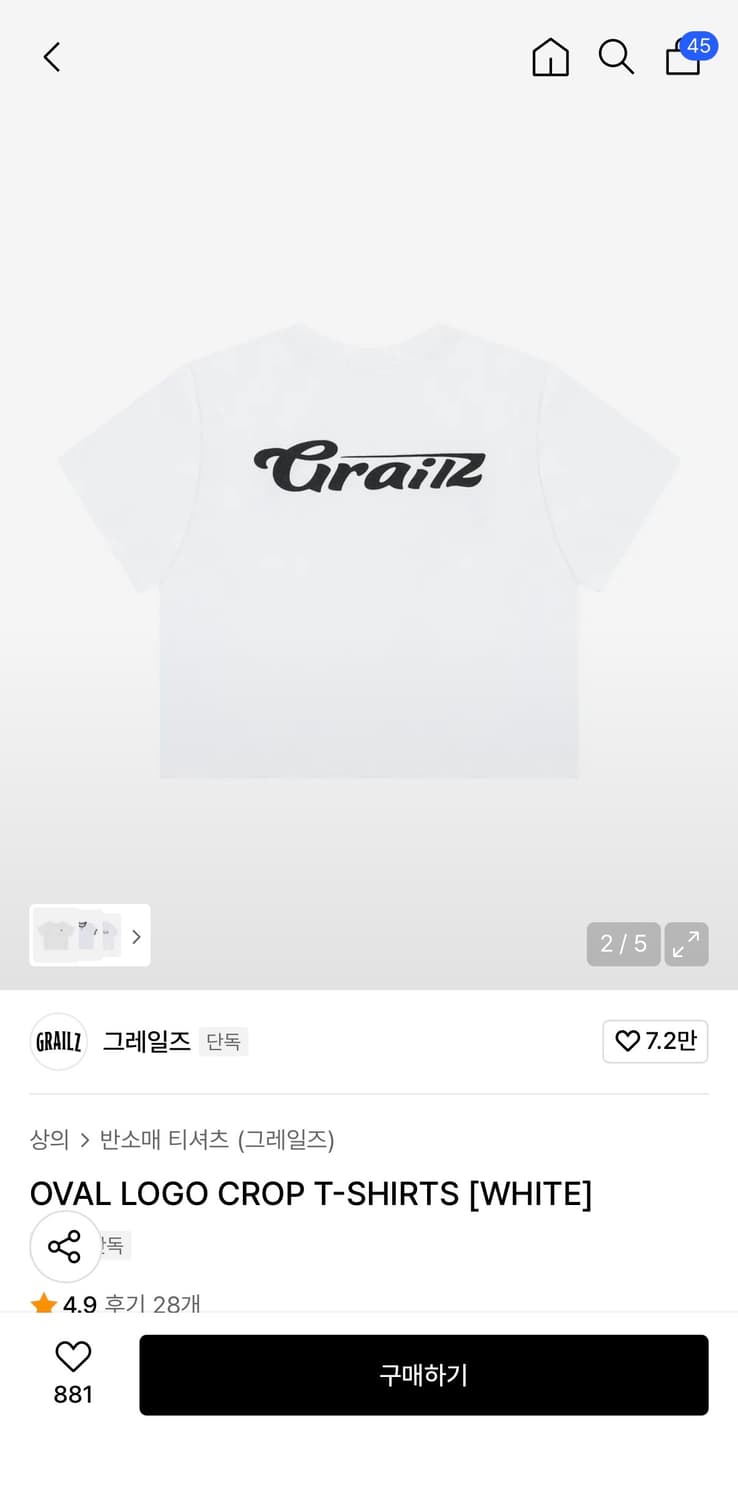The width and height of the screenshot is (738, 1500).
Task: Open the share sheet for this product
Action: coord(65,1246)
